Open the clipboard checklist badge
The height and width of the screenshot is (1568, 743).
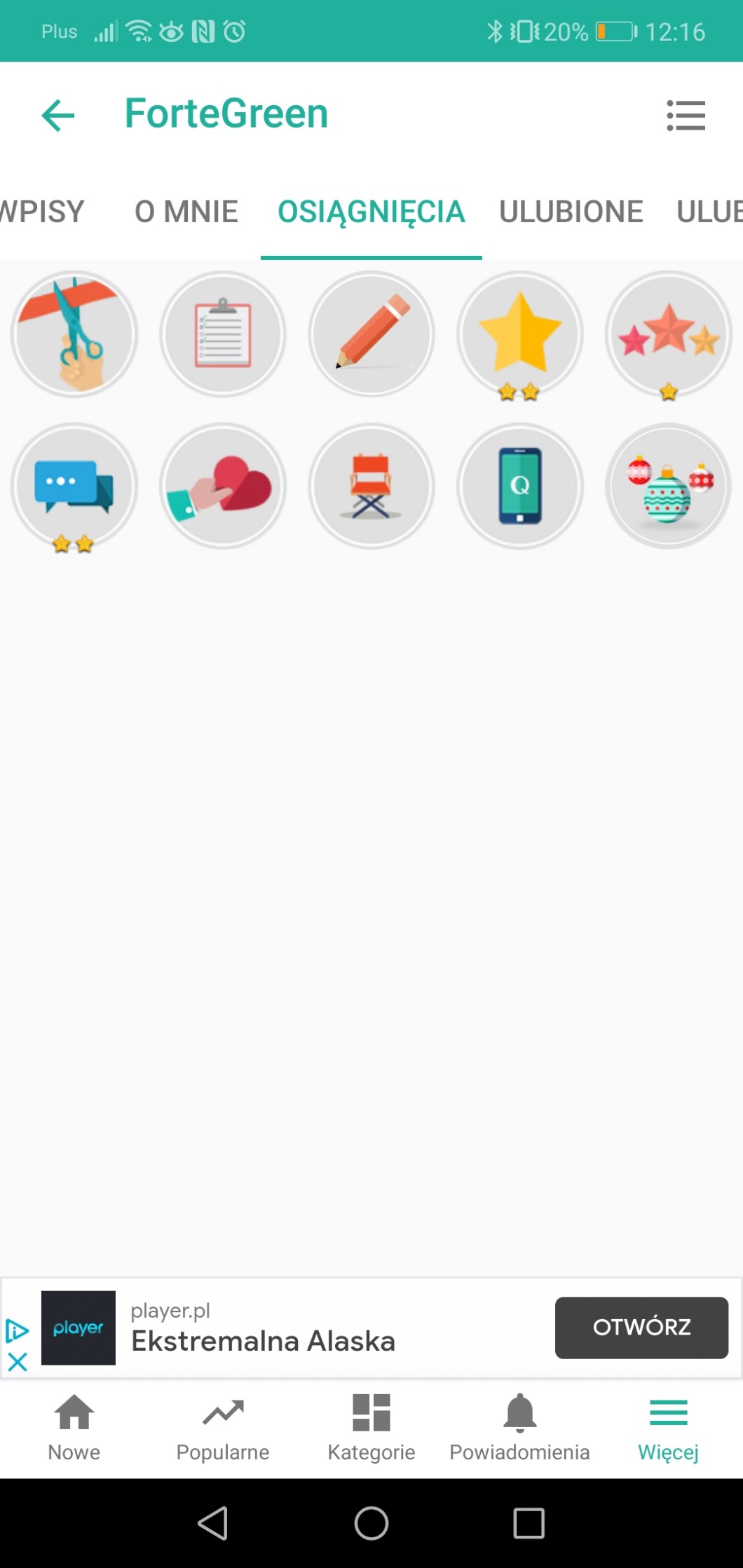223,334
